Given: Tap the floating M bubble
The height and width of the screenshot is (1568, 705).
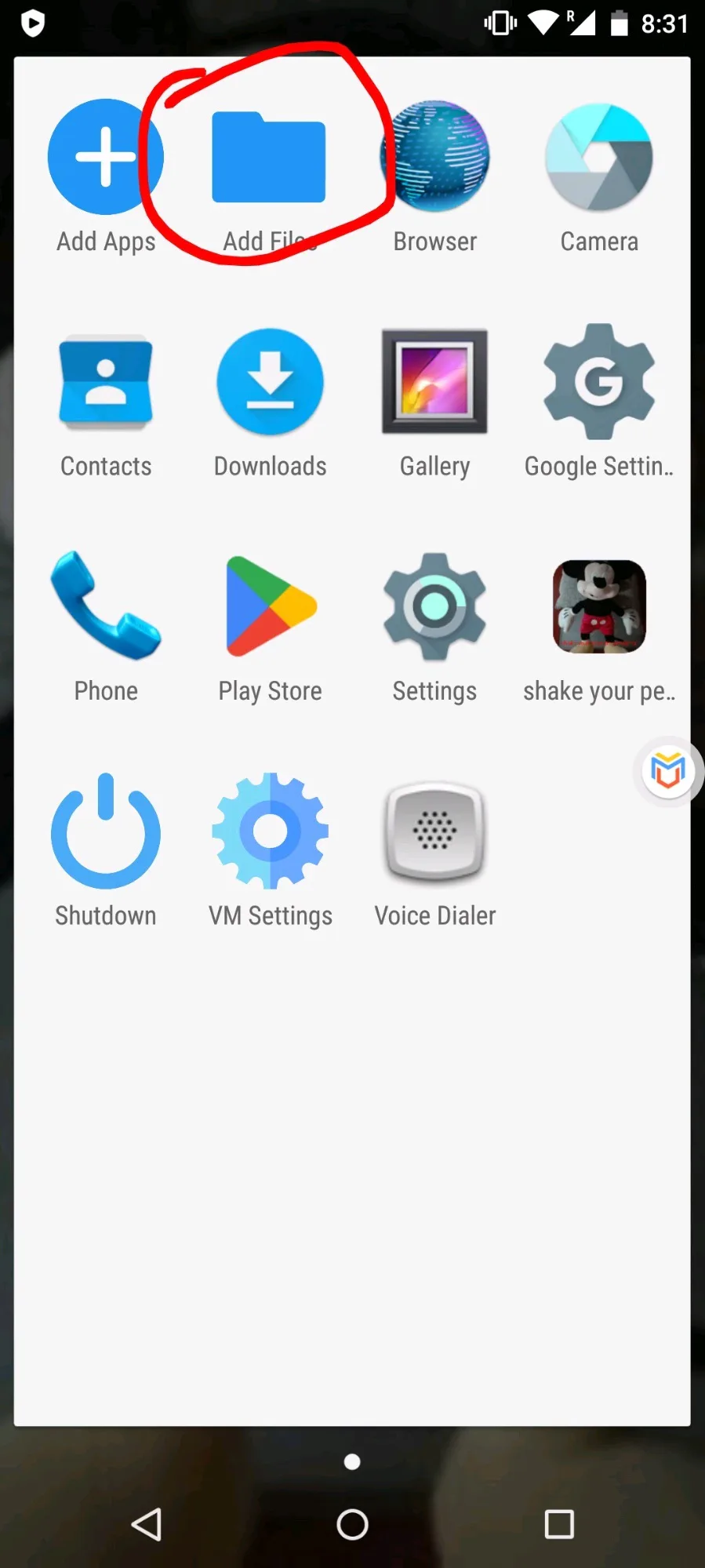Looking at the screenshot, I should 668,771.
